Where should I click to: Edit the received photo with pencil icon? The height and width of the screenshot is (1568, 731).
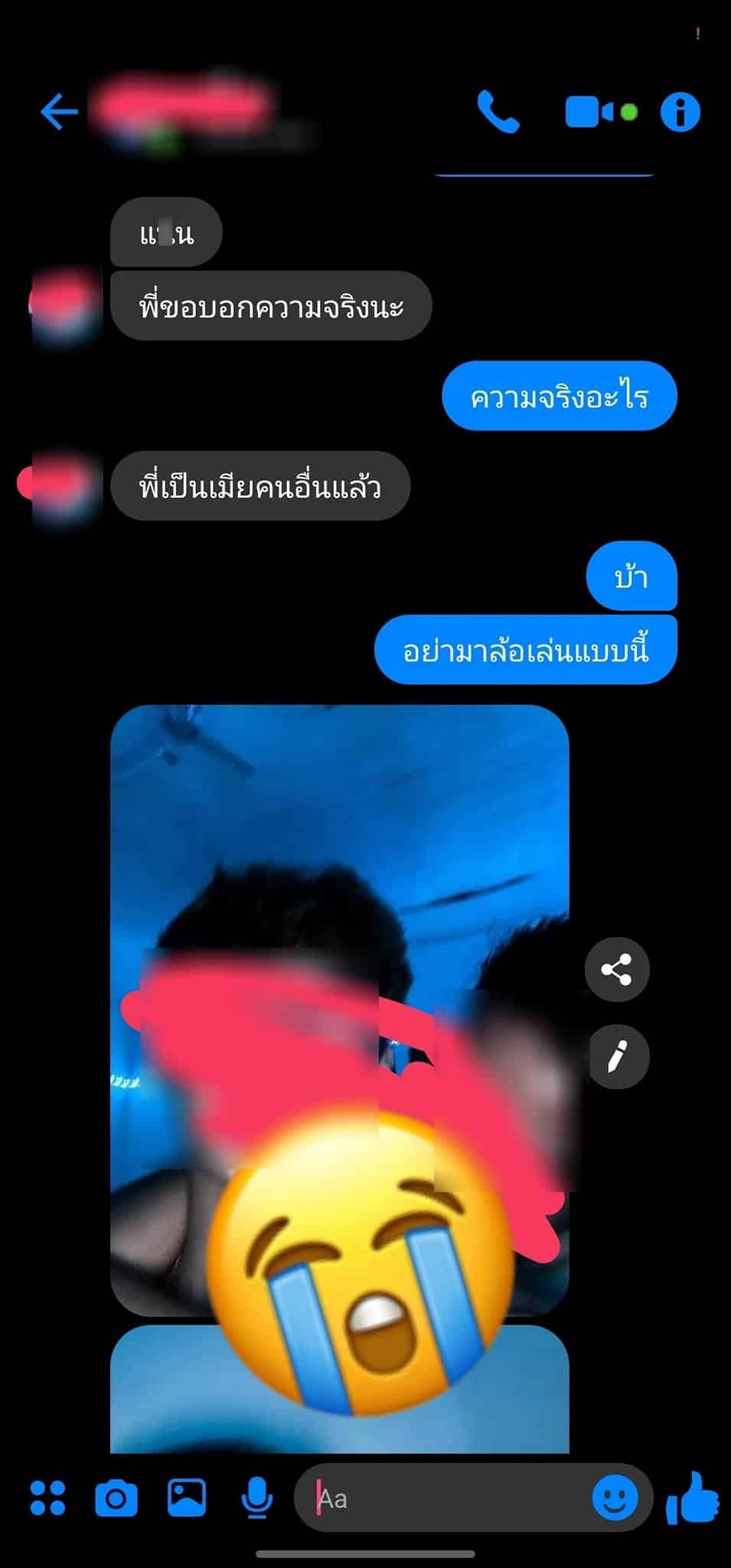tap(616, 1057)
